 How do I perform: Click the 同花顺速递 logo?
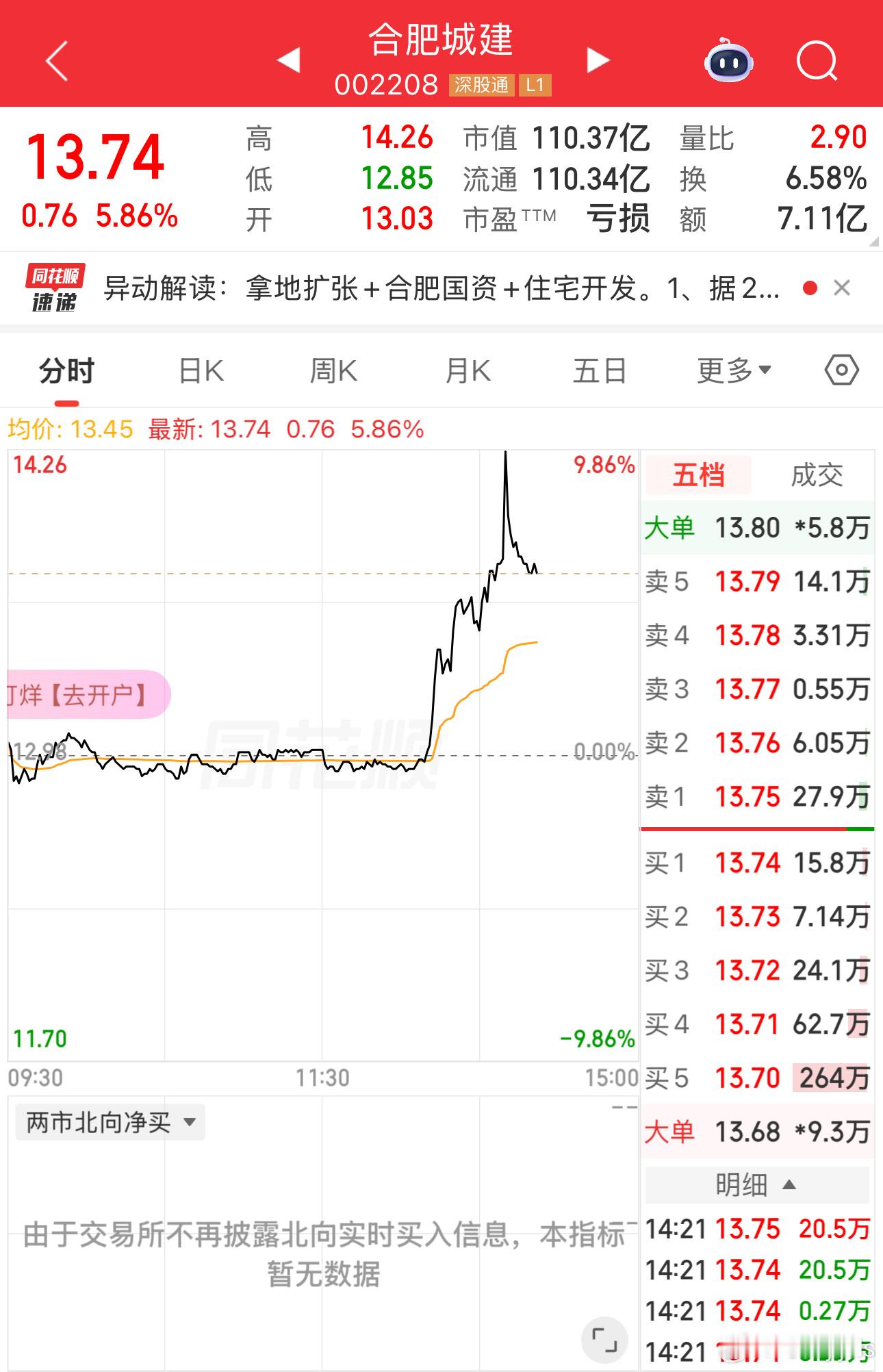53,288
